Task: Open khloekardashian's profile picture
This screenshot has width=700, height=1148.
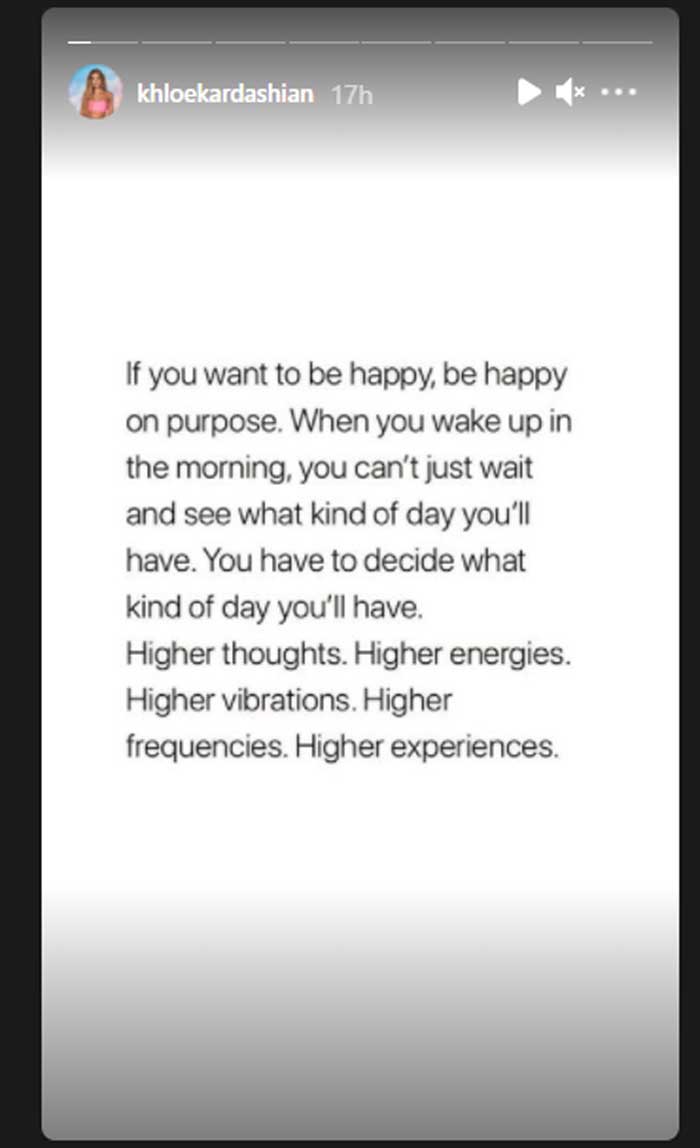Action: [x=95, y=93]
